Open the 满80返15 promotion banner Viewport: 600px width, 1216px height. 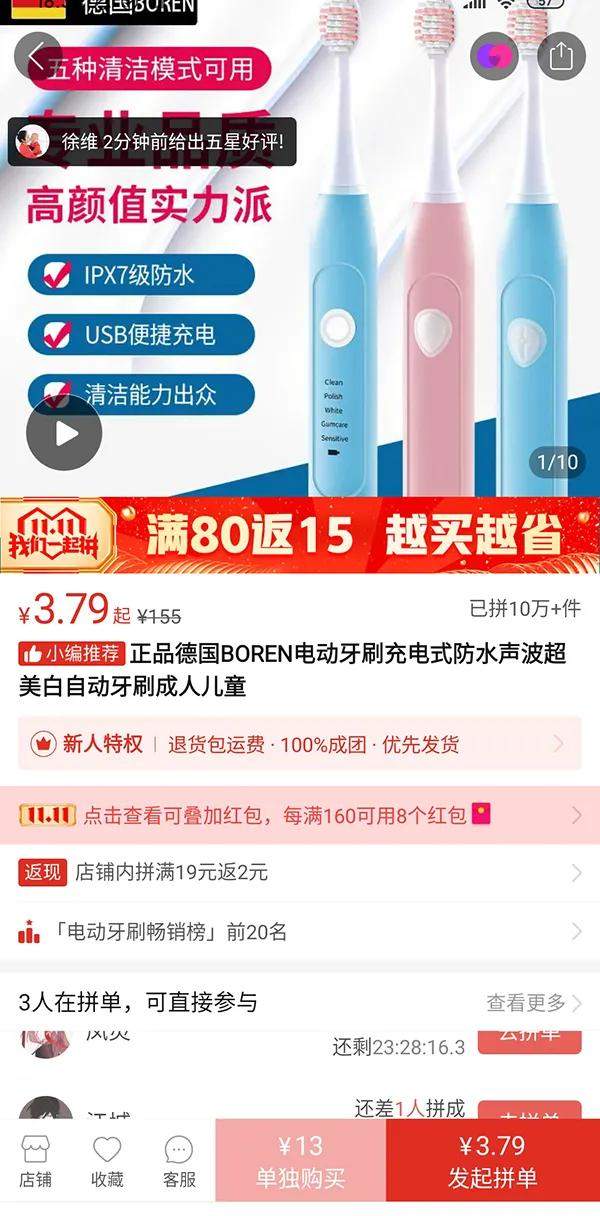[x=300, y=536]
